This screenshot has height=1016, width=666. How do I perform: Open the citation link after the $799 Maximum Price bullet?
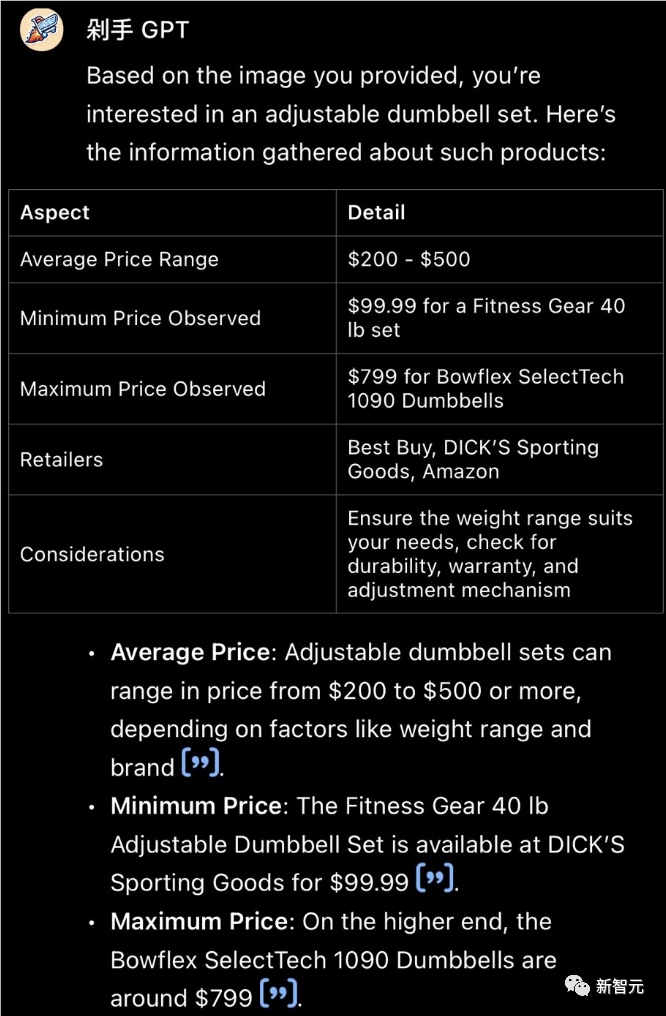[279, 995]
